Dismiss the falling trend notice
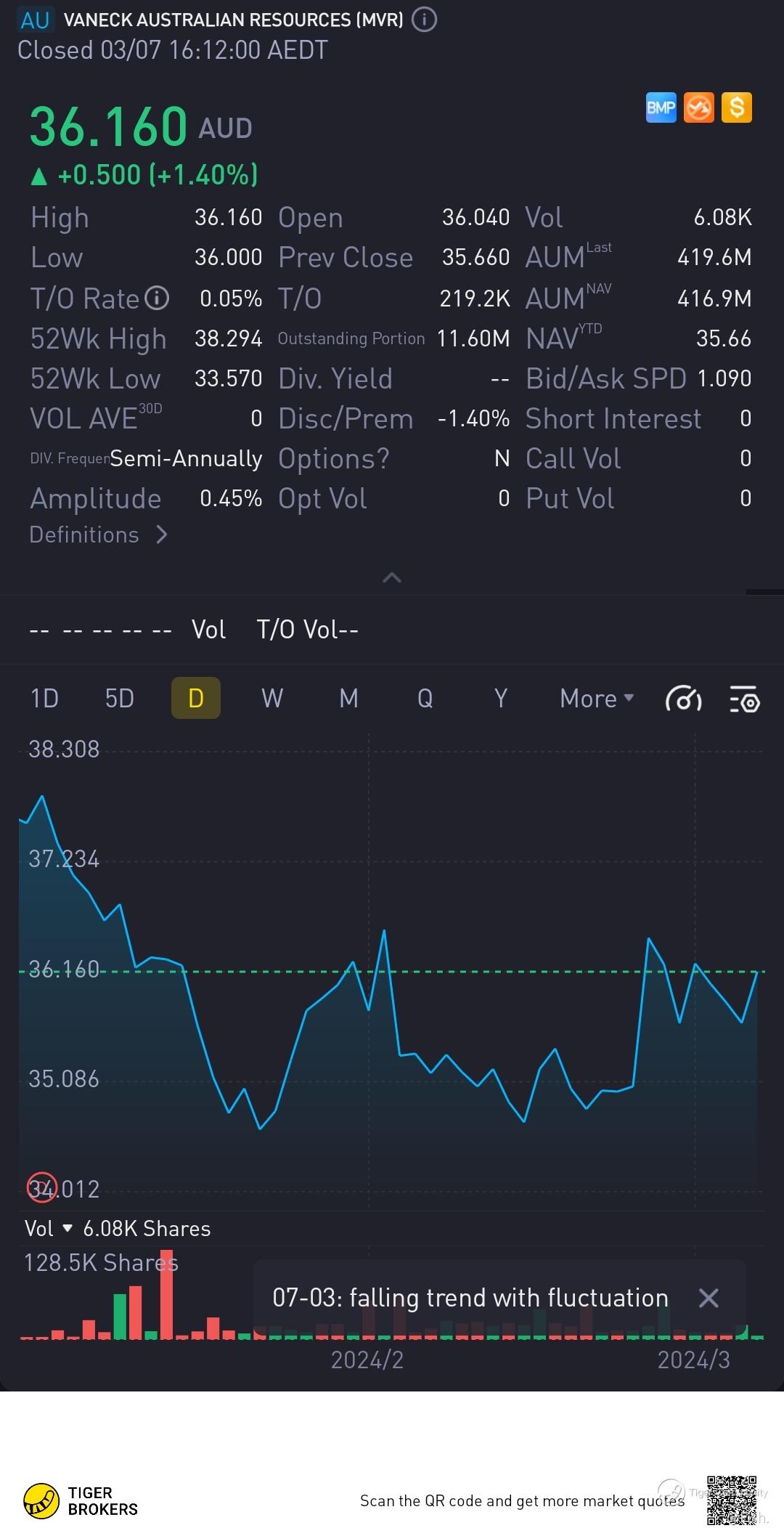Viewport: 784px width, 1536px height. 709,1298
